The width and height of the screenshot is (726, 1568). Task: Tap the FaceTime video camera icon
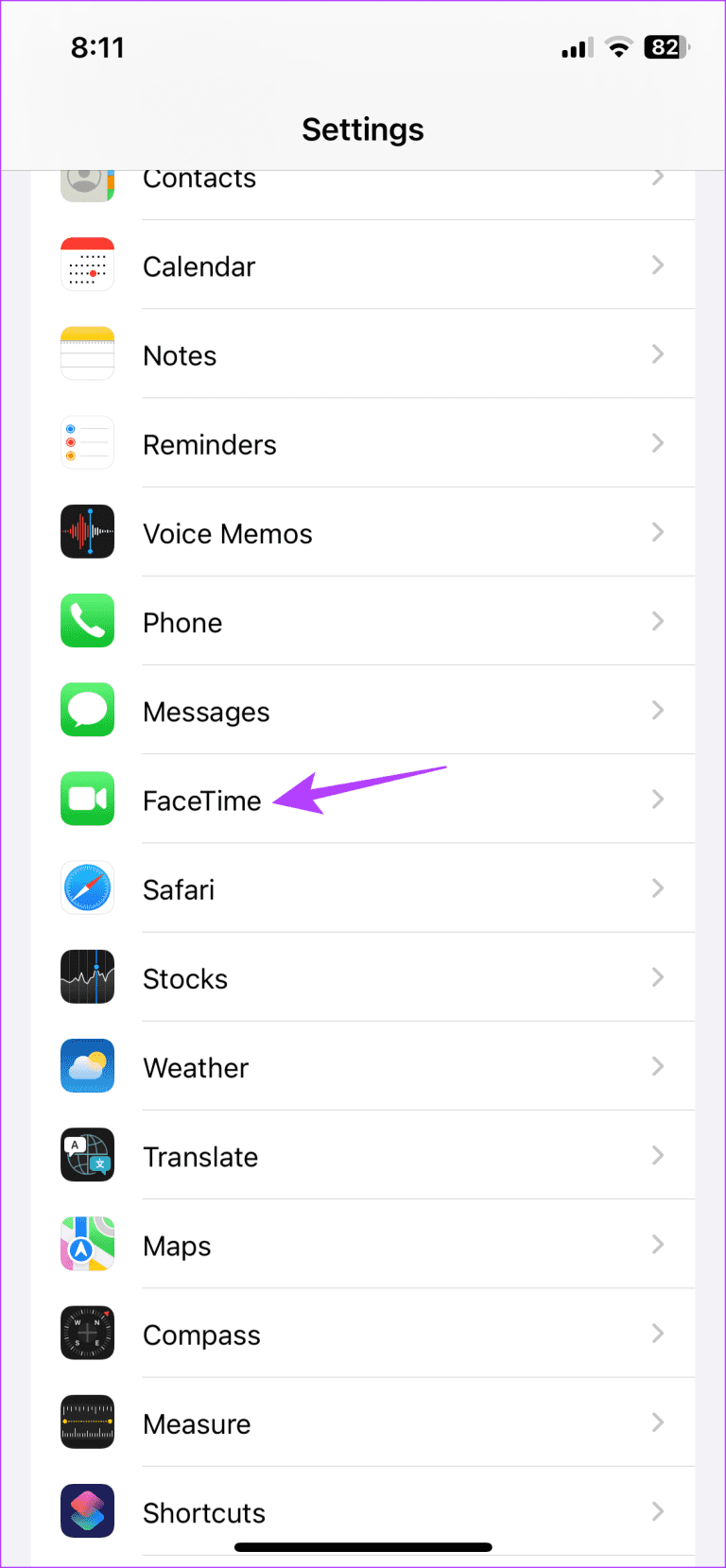(87, 799)
